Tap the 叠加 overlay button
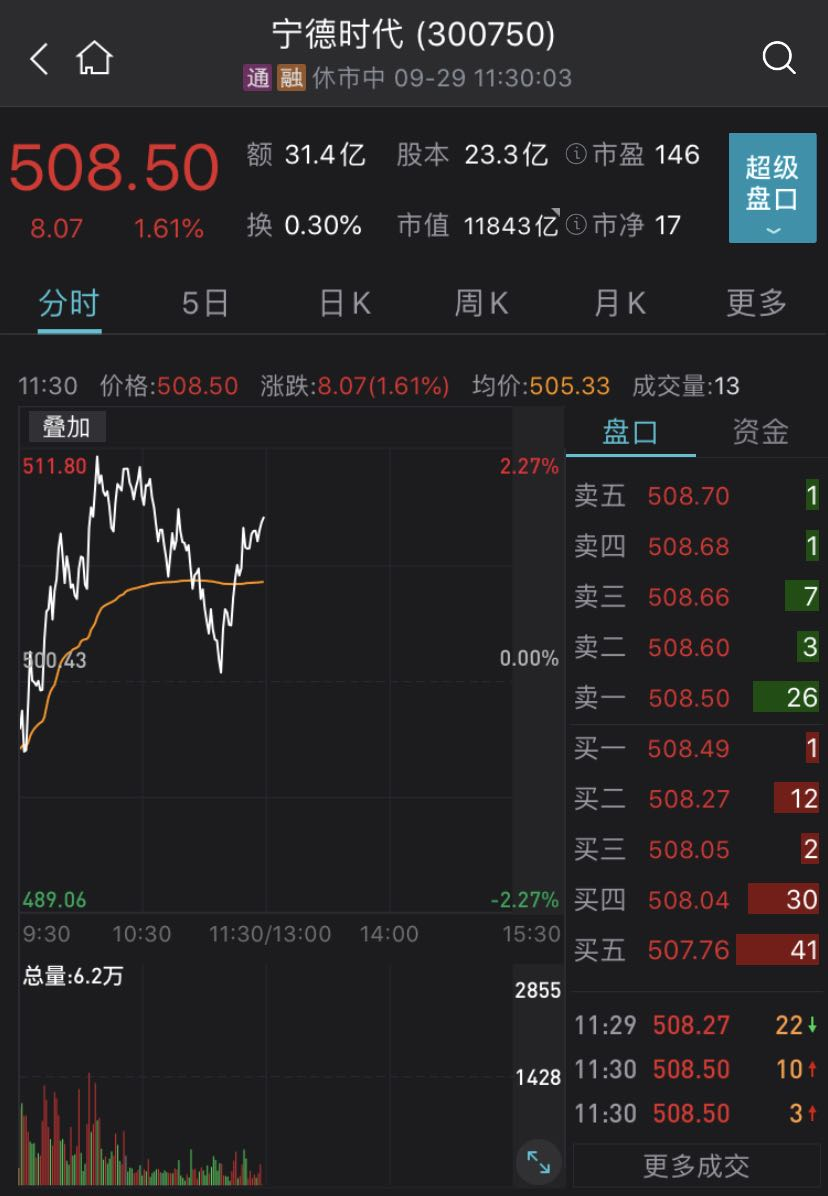828x1196 pixels. (x=66, y=428)
